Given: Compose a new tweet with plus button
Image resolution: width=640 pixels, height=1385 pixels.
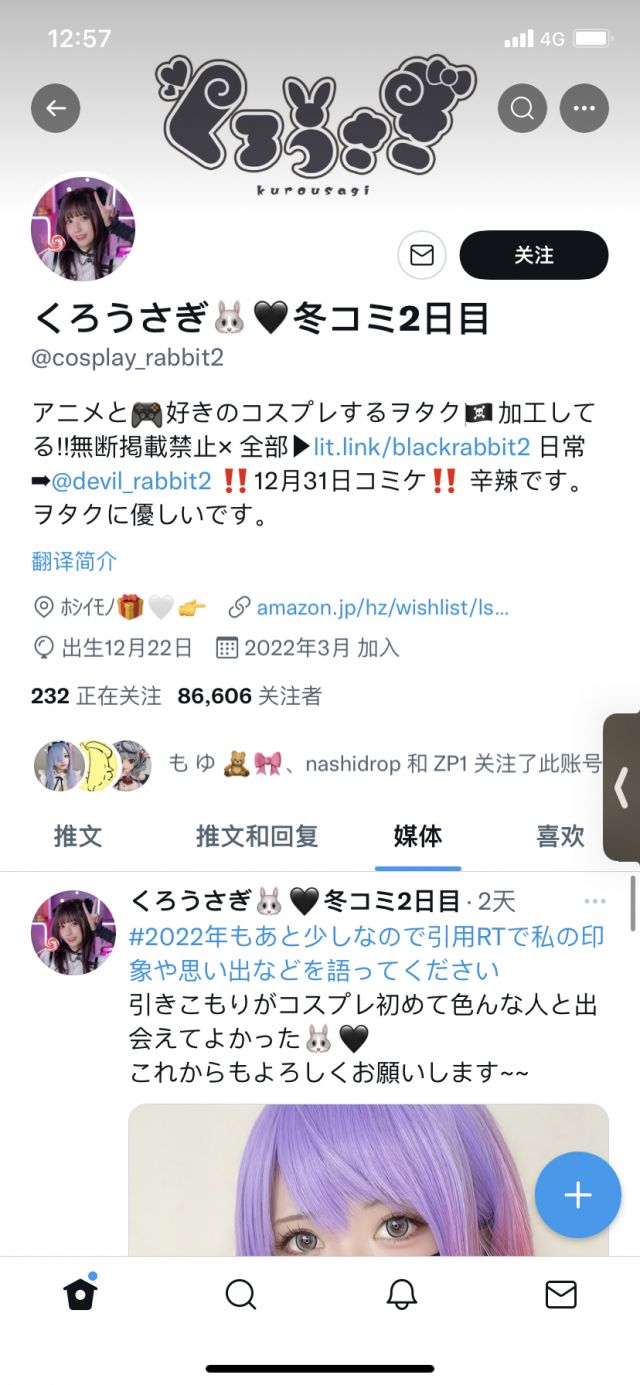Looking at the screenshot, I should pyautogui.click(x=578, y=1195).
